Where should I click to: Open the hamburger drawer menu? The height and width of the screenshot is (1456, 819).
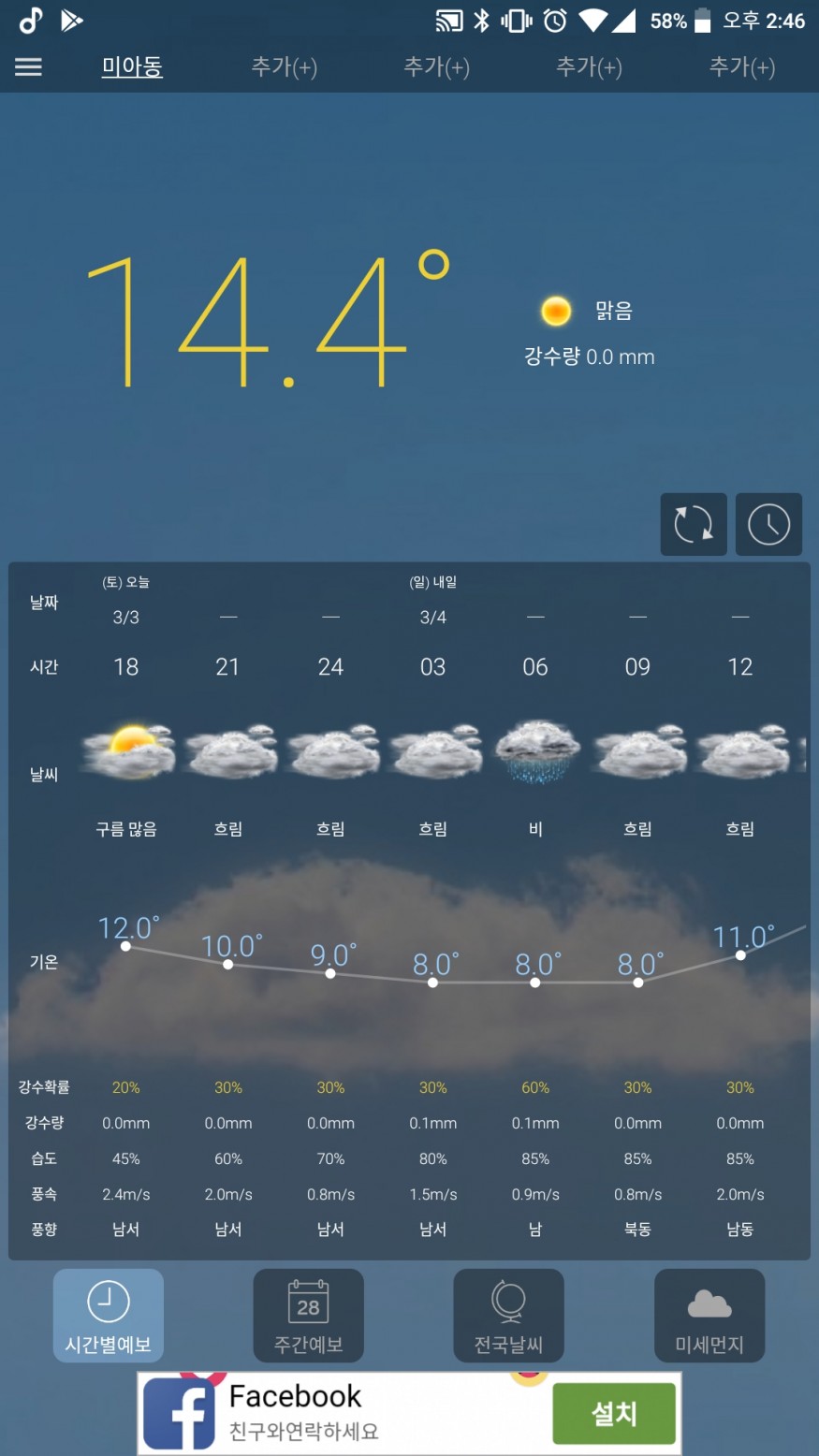28,67
